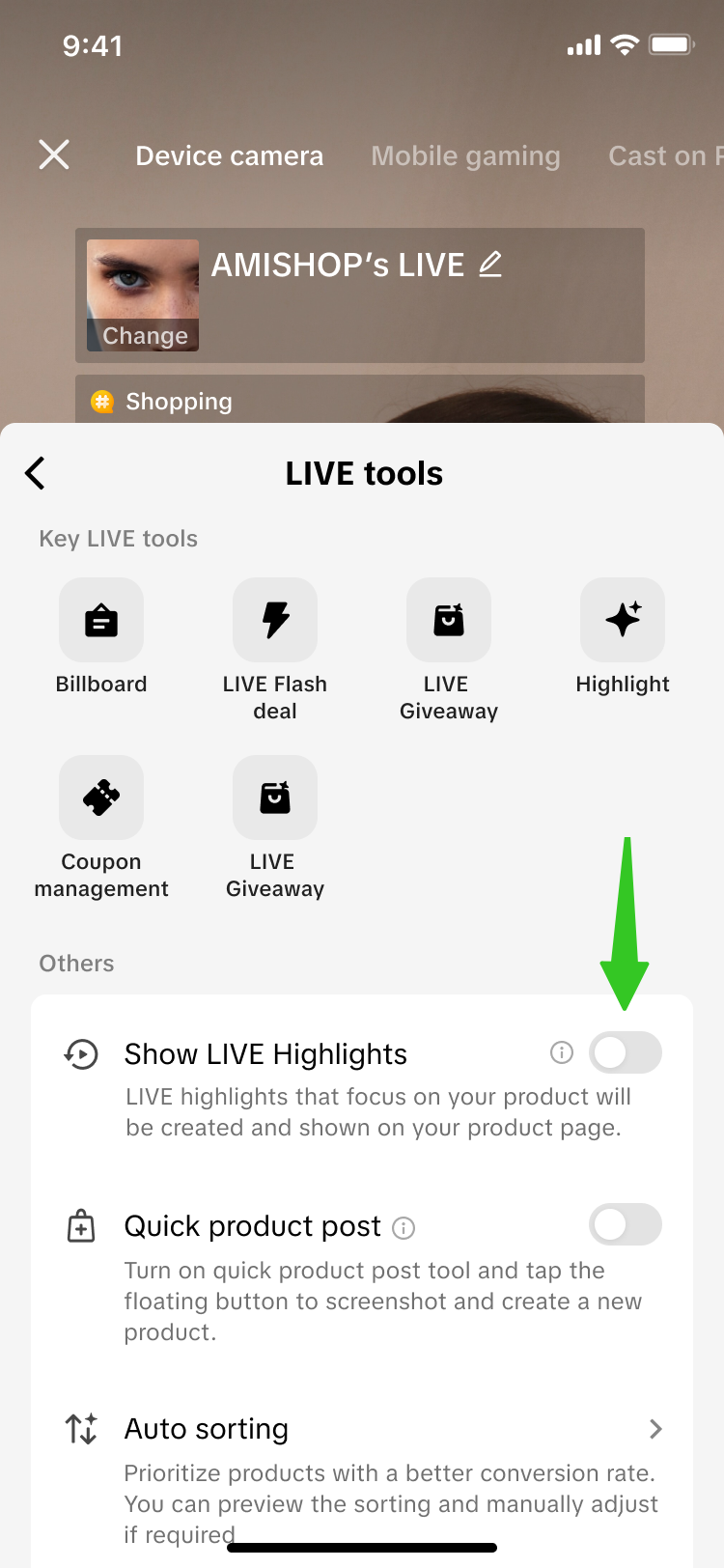Viewport: 724px width, 1568px height.
Task: Edit the AMISHOP's LIVE title
Action: tap(490, 265)
